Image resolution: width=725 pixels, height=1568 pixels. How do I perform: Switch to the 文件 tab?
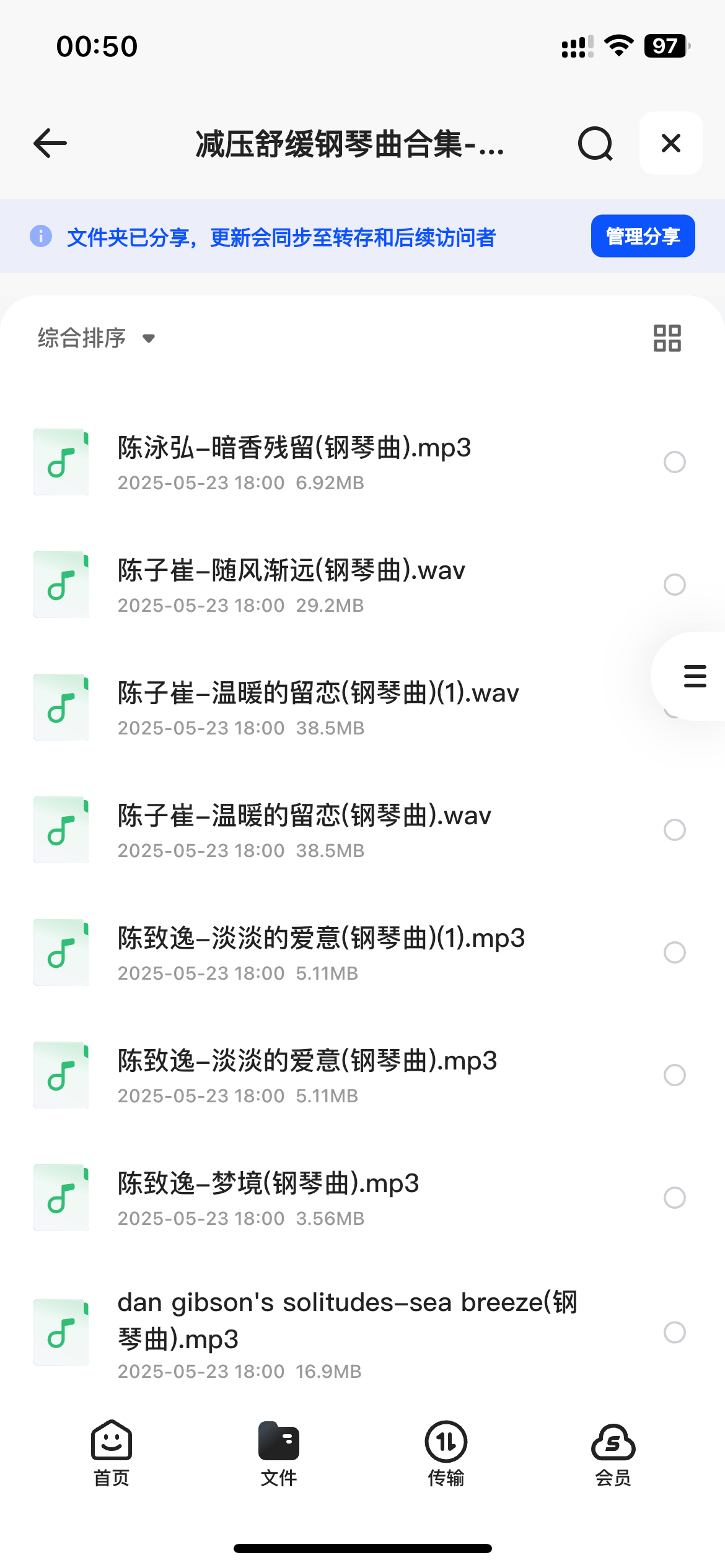279,1453
